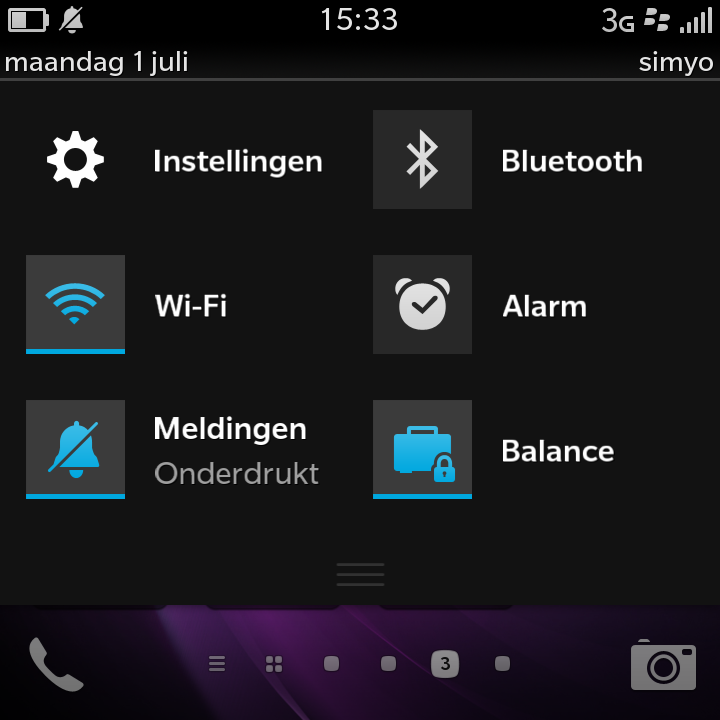The image size is (720, 720).
Task: Jump to the active frames grid page
Action: coord(274,664)
